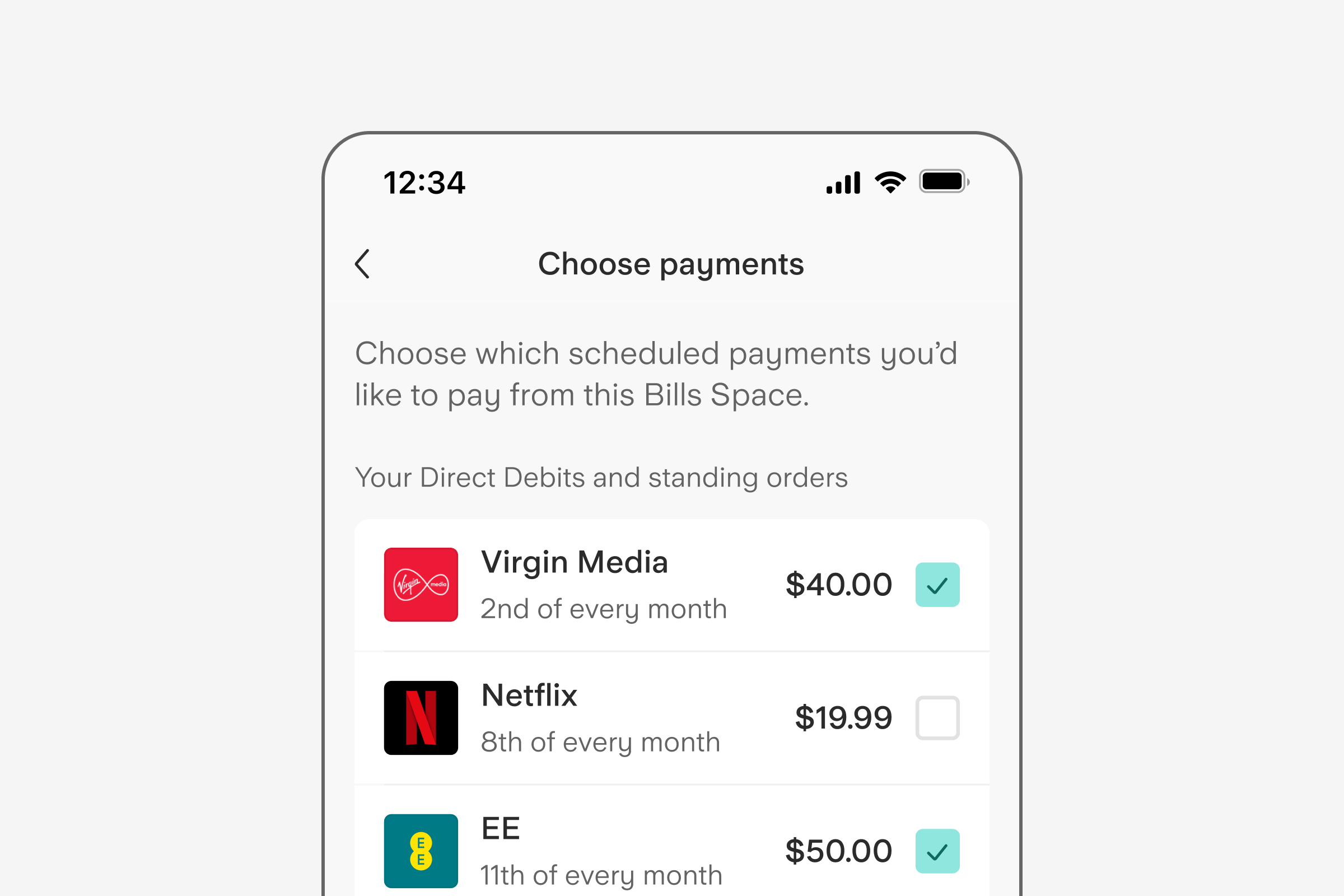Select the Netflix payment checkbox
The image size is (1344, 896).
[x=937, y=718]
